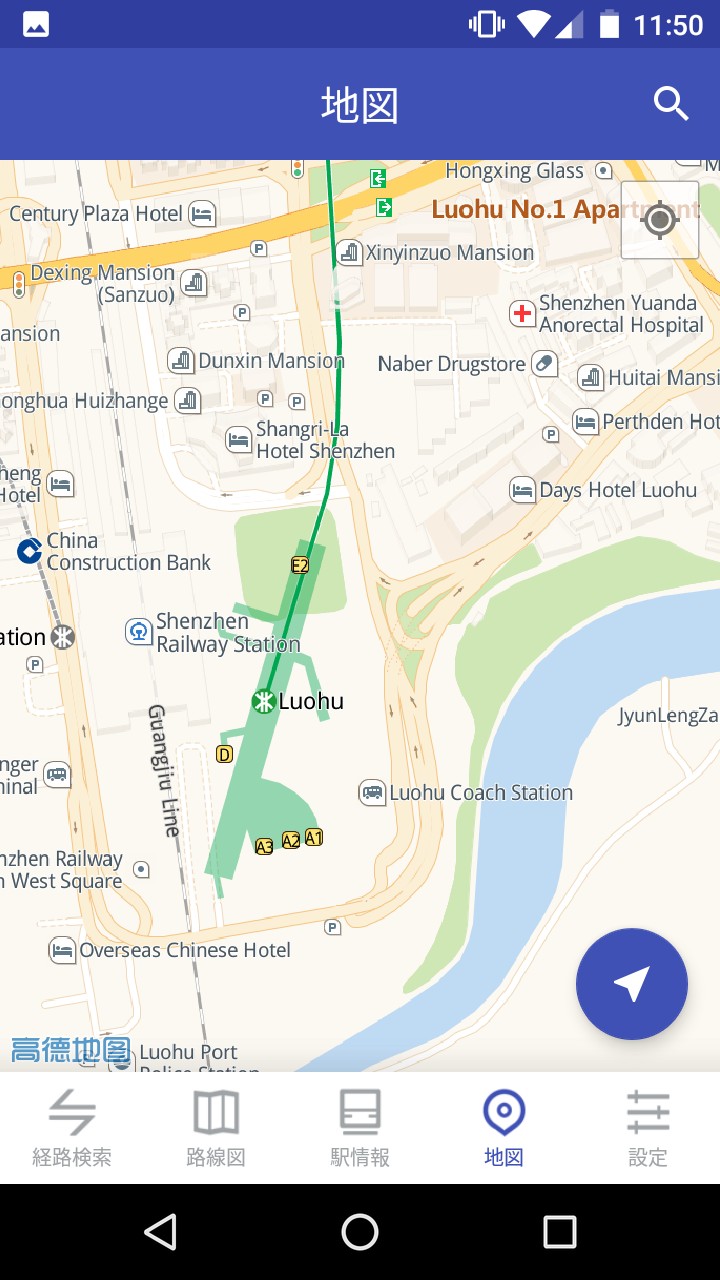Go to the 駅情報 tab

coord(360,1128)
